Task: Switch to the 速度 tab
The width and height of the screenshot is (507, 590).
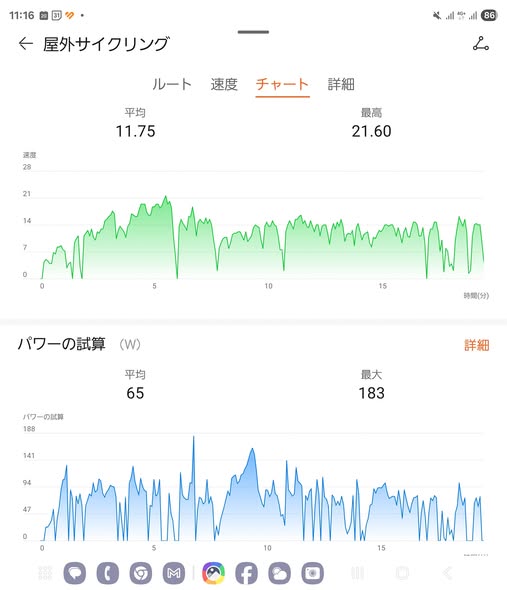Action: [224, 84]
